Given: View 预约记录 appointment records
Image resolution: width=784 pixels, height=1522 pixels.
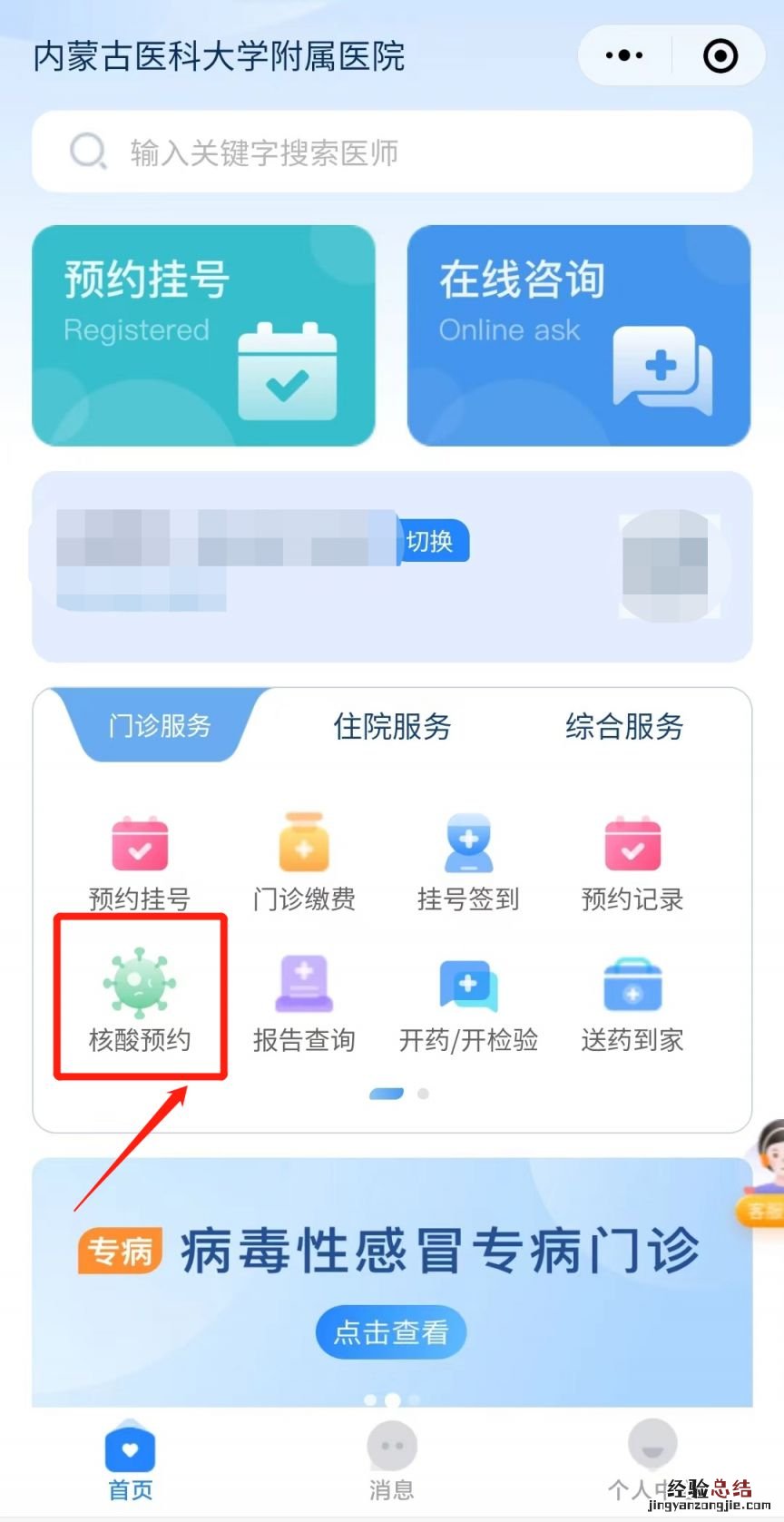Looking at the screenshot, I should (x=632, y=862).
